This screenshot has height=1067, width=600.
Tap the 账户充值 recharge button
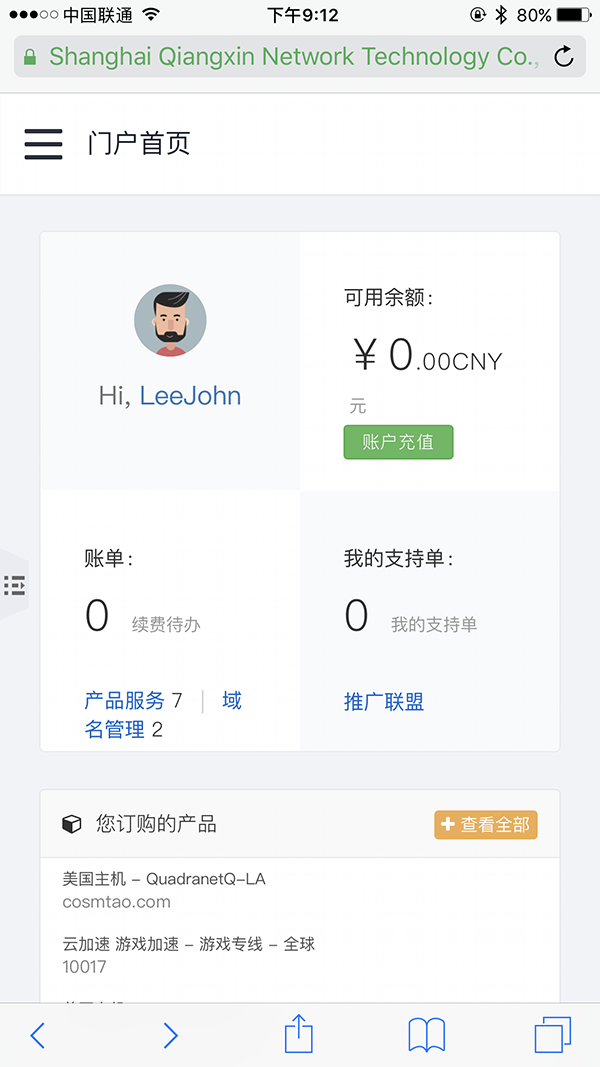[398, 442]
